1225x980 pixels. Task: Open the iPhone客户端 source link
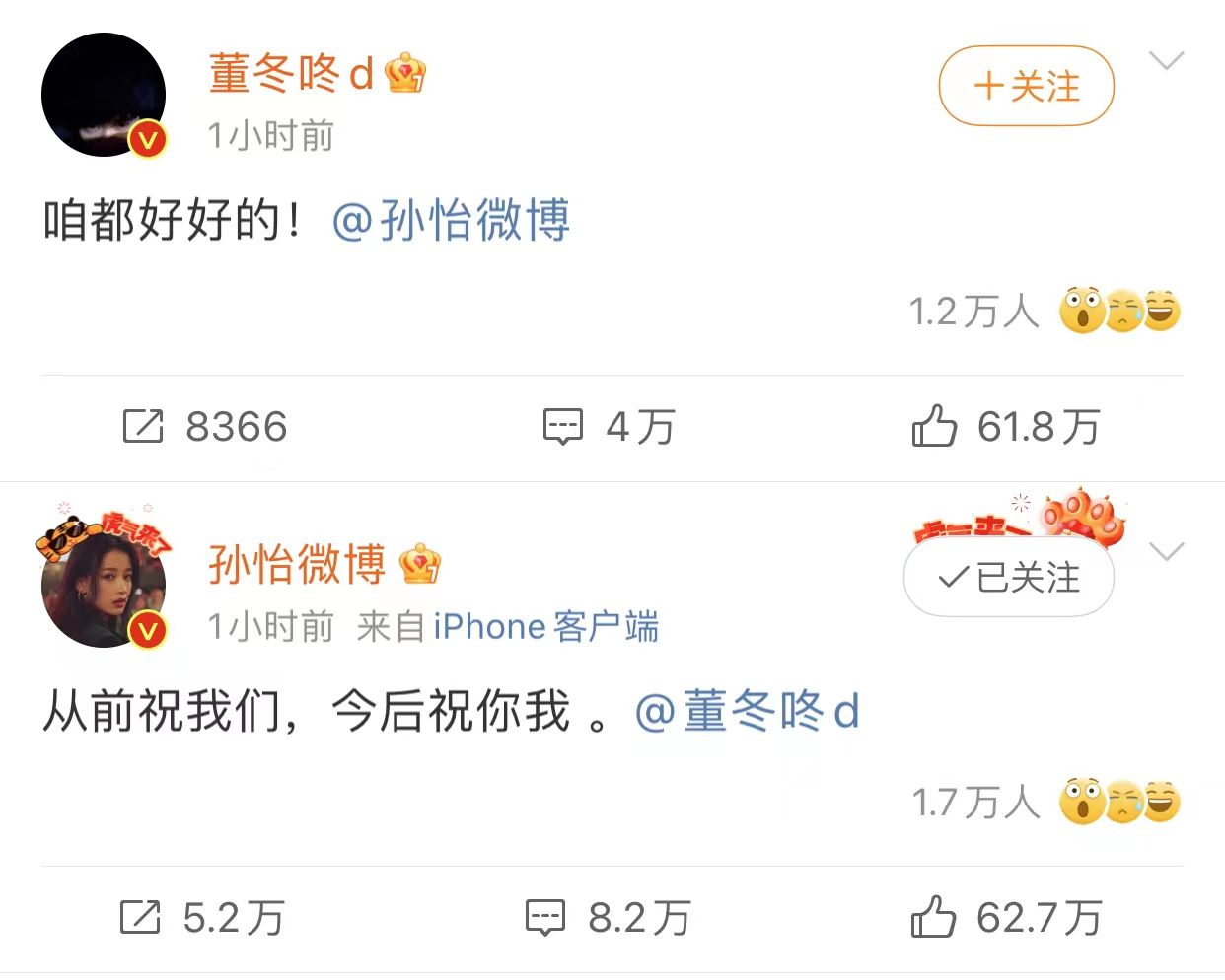(545, 627)
